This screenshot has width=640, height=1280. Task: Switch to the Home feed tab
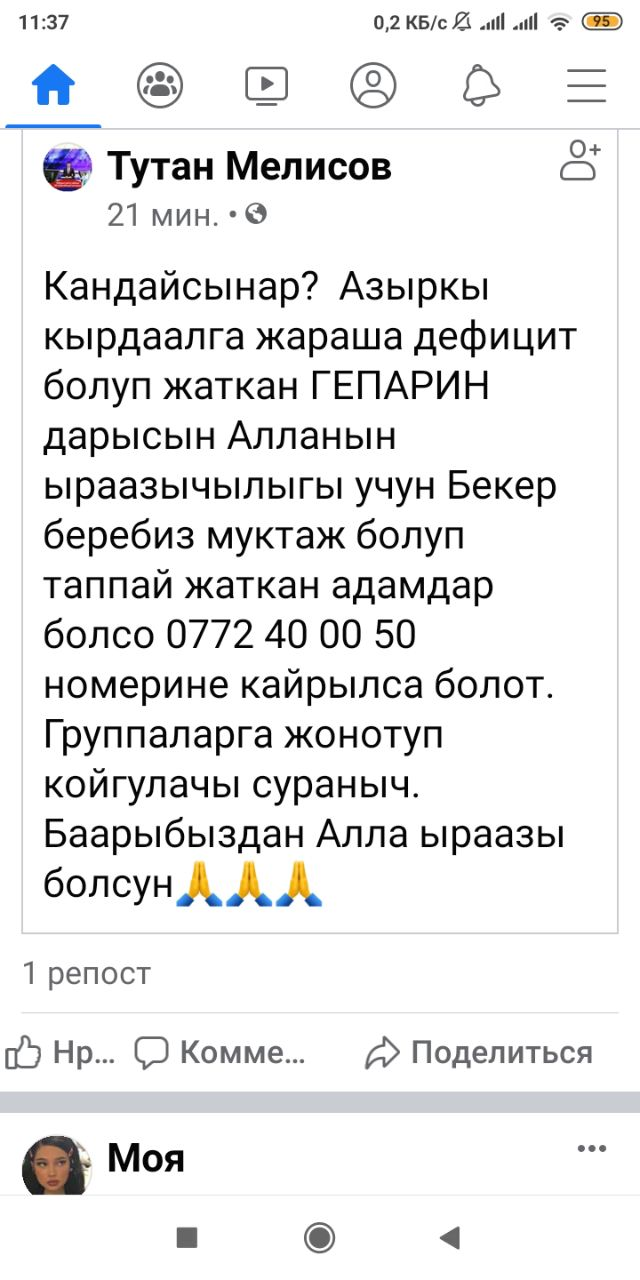[x=54, y=86]
